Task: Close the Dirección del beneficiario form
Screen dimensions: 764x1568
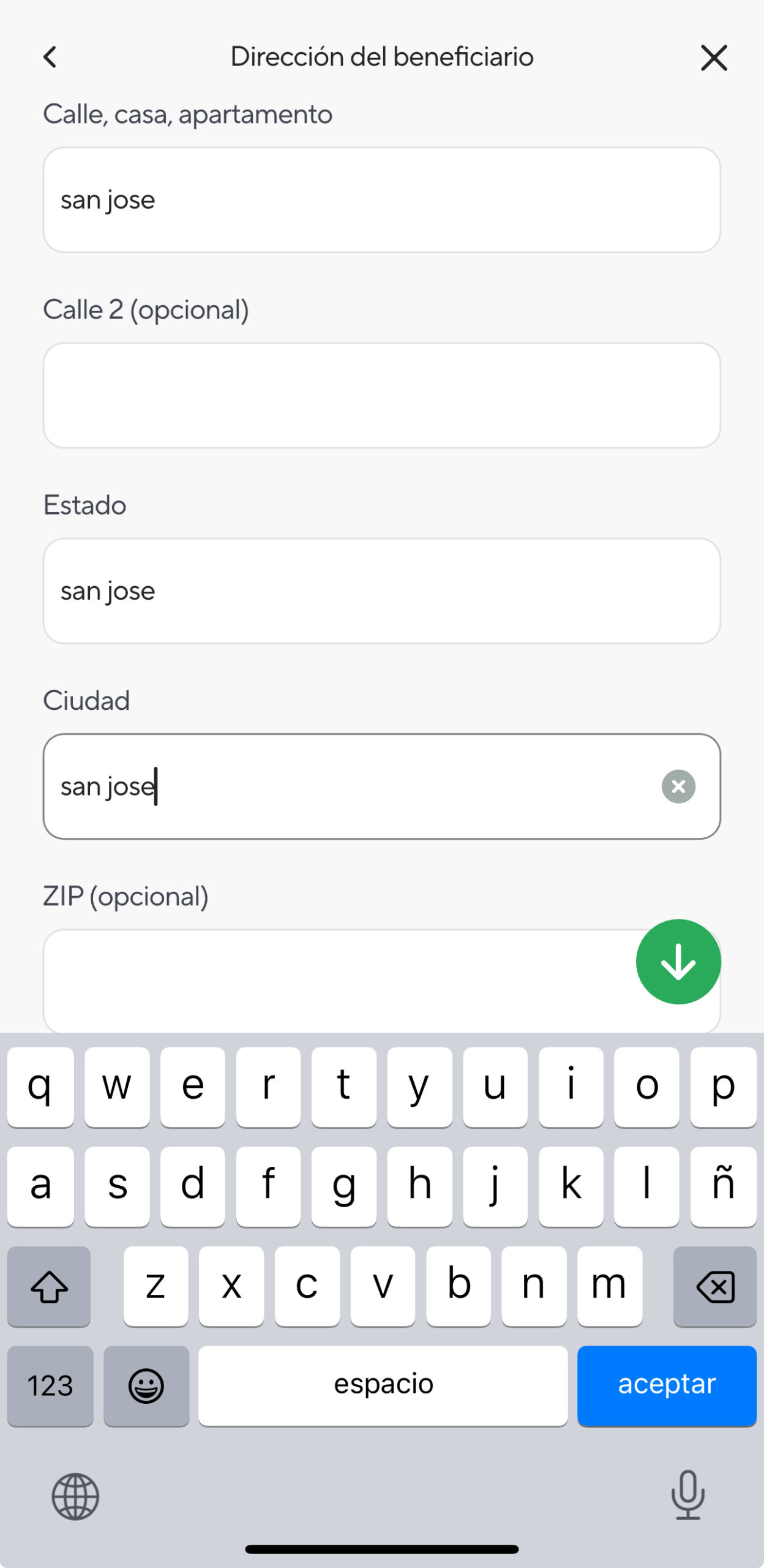Action: point(713,58)
